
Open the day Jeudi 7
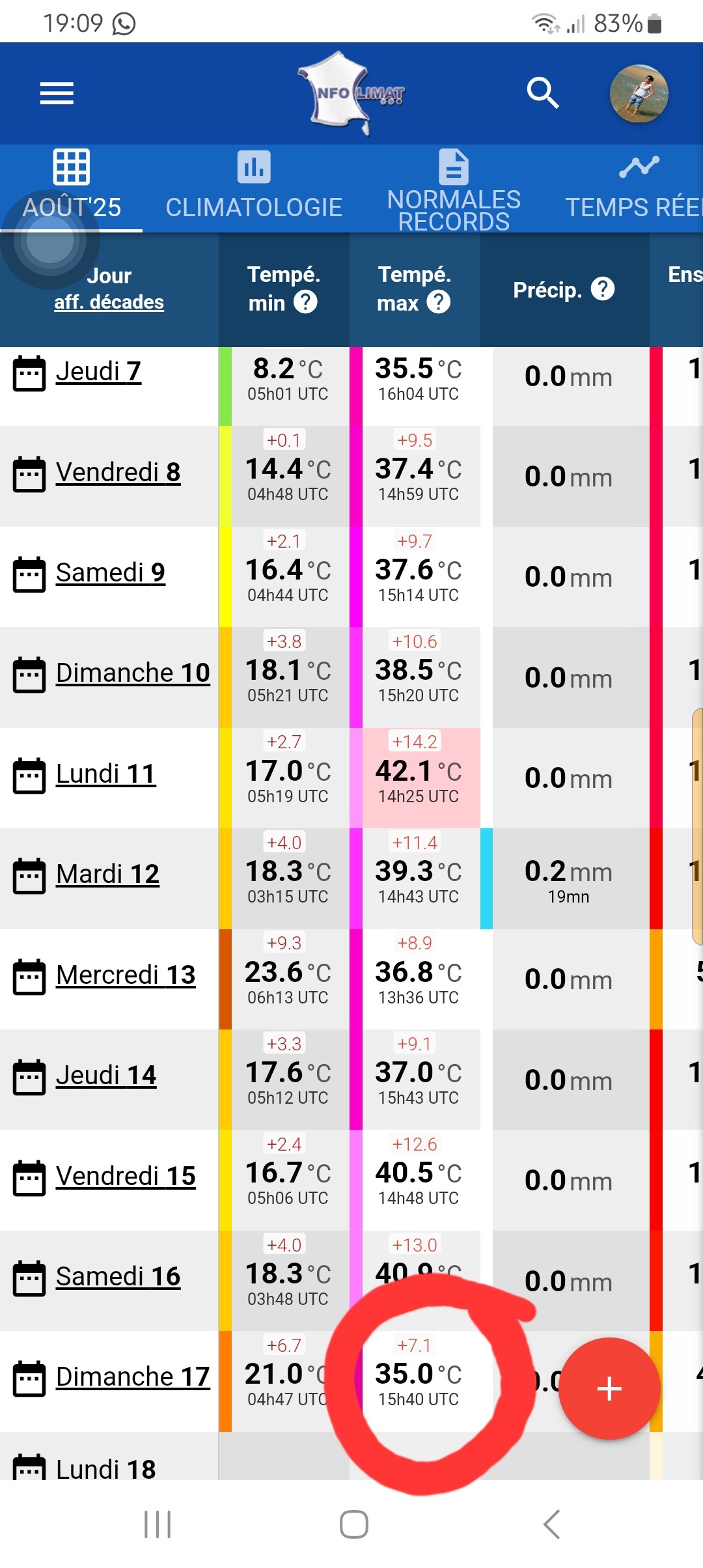point(98,372)
